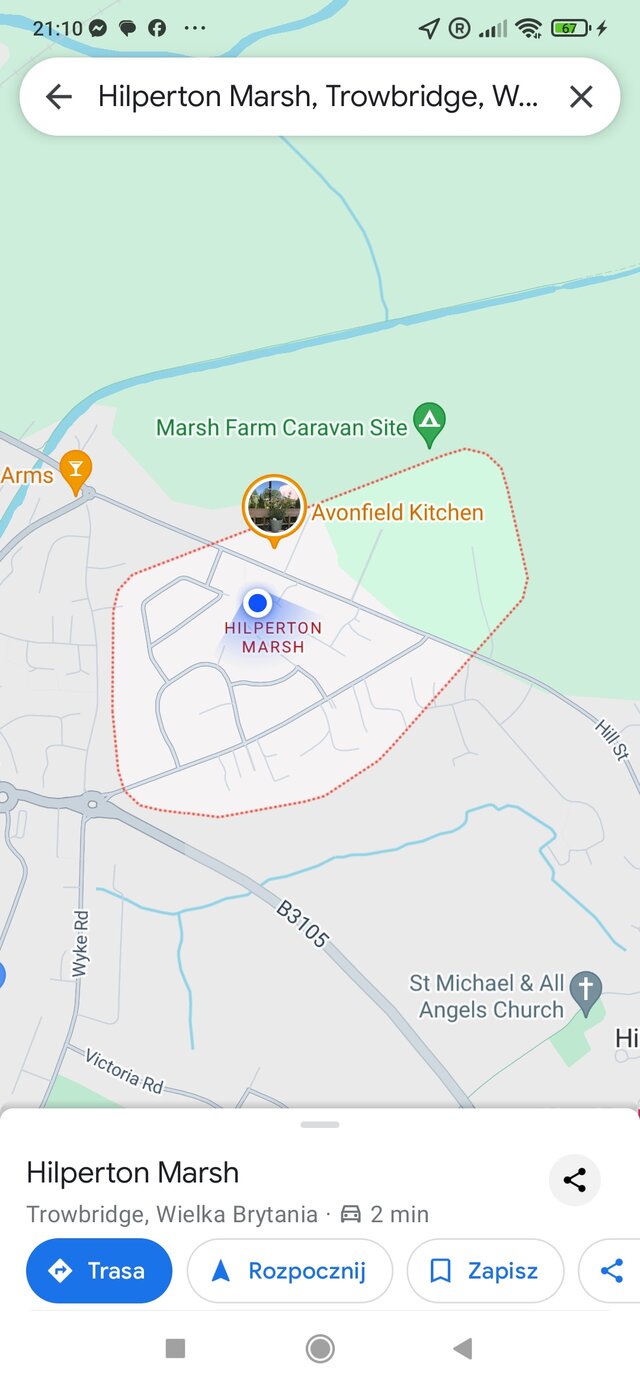Share Hilperton Marsh via round share icon
The width and height of the screenshot is (640, 1387).
pos(574,1180)
